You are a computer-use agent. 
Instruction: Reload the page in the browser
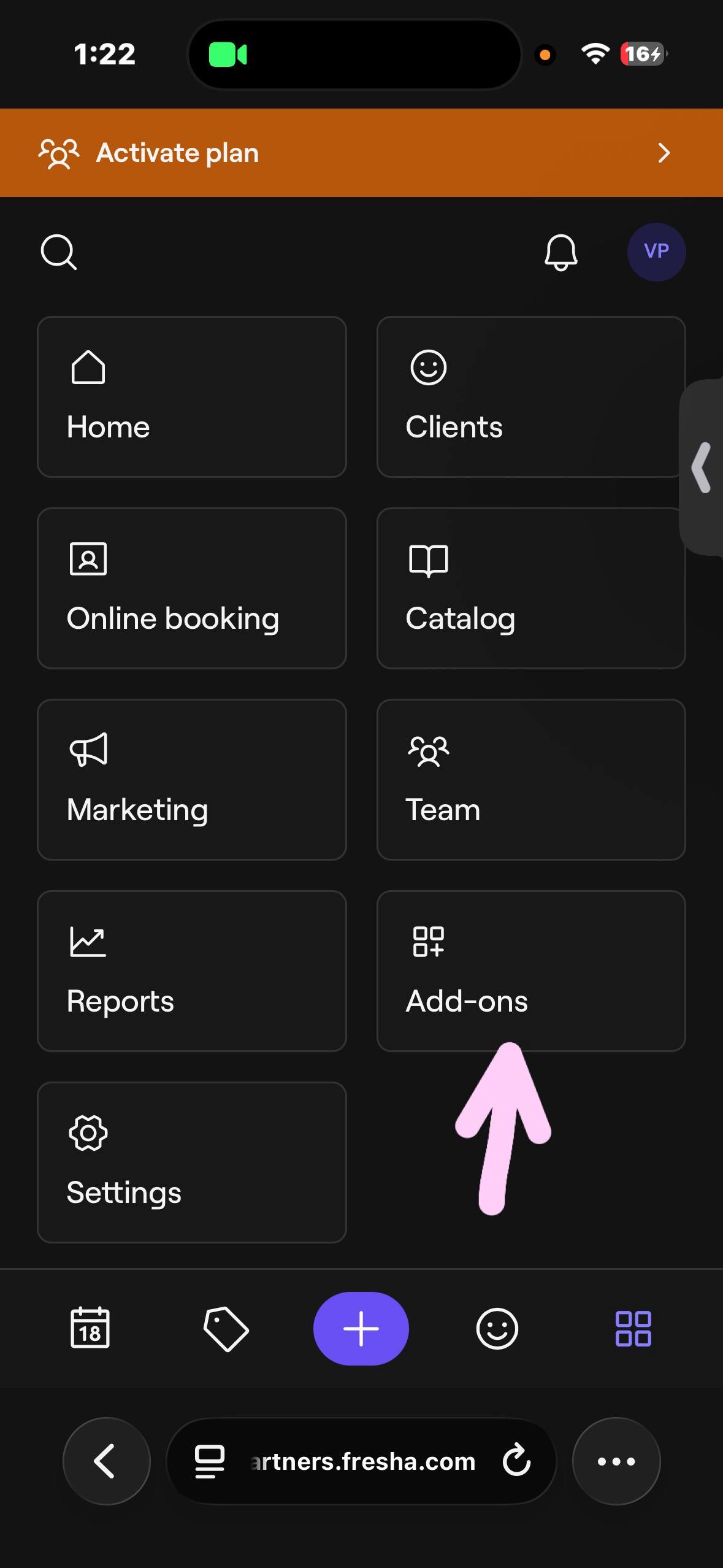tap(516, 1460)
